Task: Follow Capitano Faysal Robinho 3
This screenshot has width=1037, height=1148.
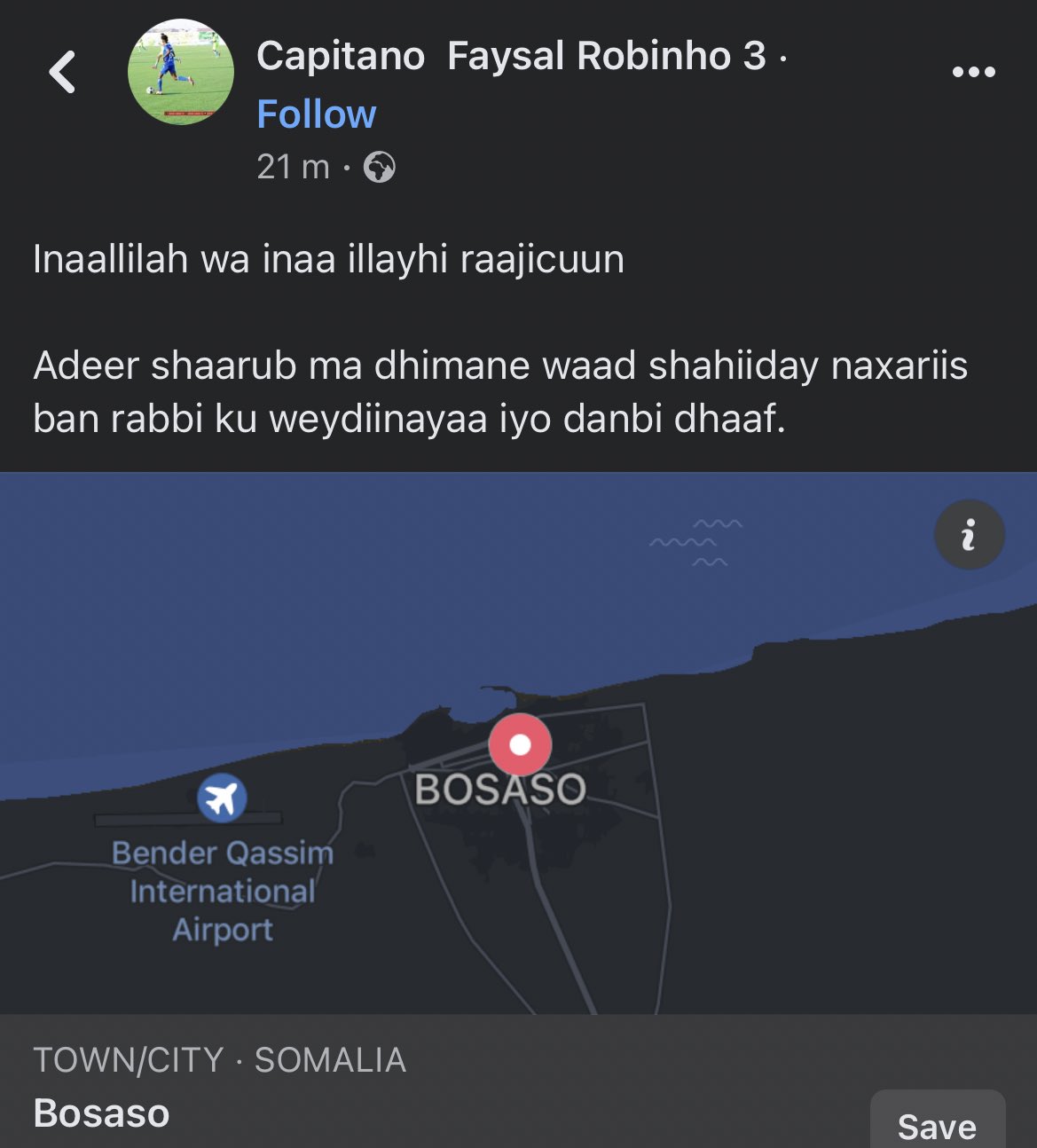Action: pos(316,114)
